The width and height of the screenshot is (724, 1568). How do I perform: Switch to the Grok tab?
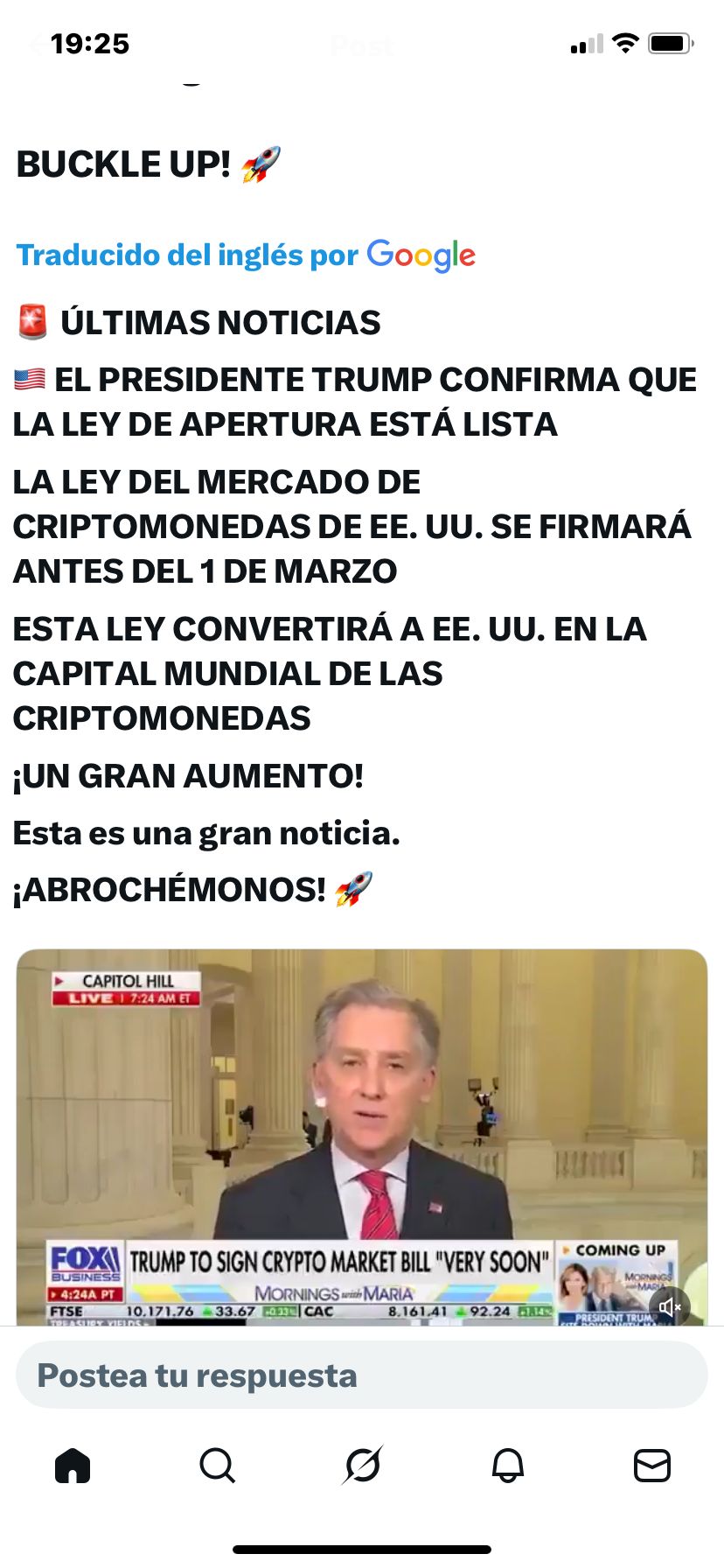[362, 1465]
